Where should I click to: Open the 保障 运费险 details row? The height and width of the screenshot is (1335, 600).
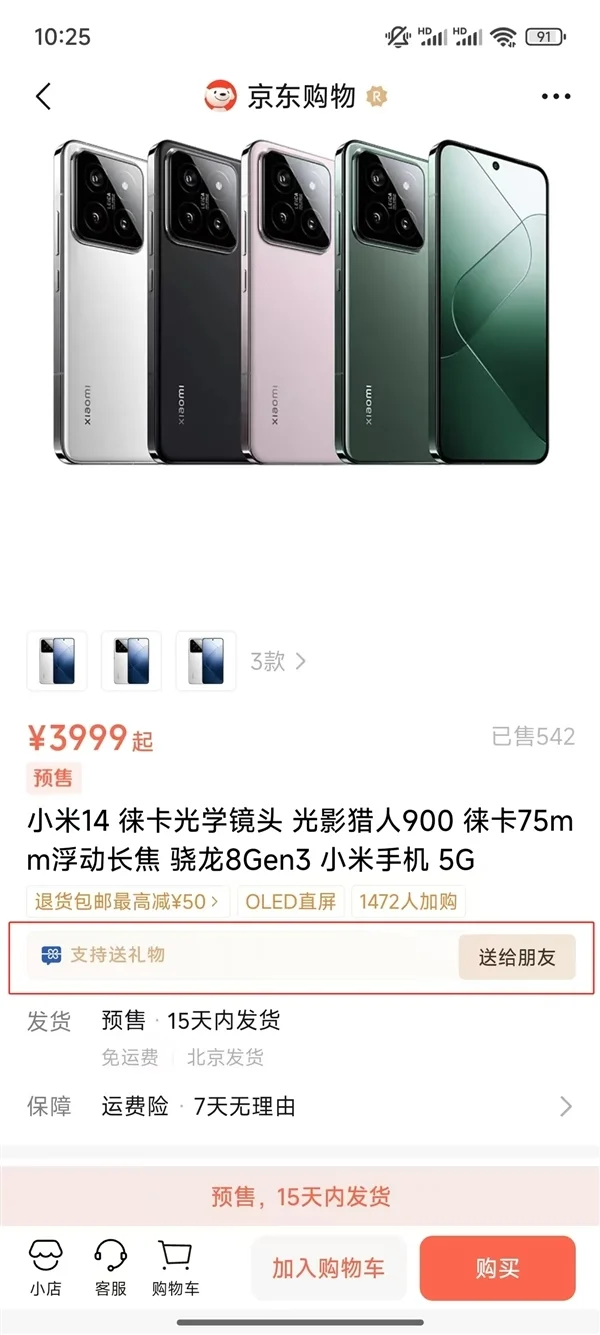pyautogui.click(x=300, y=1106)
